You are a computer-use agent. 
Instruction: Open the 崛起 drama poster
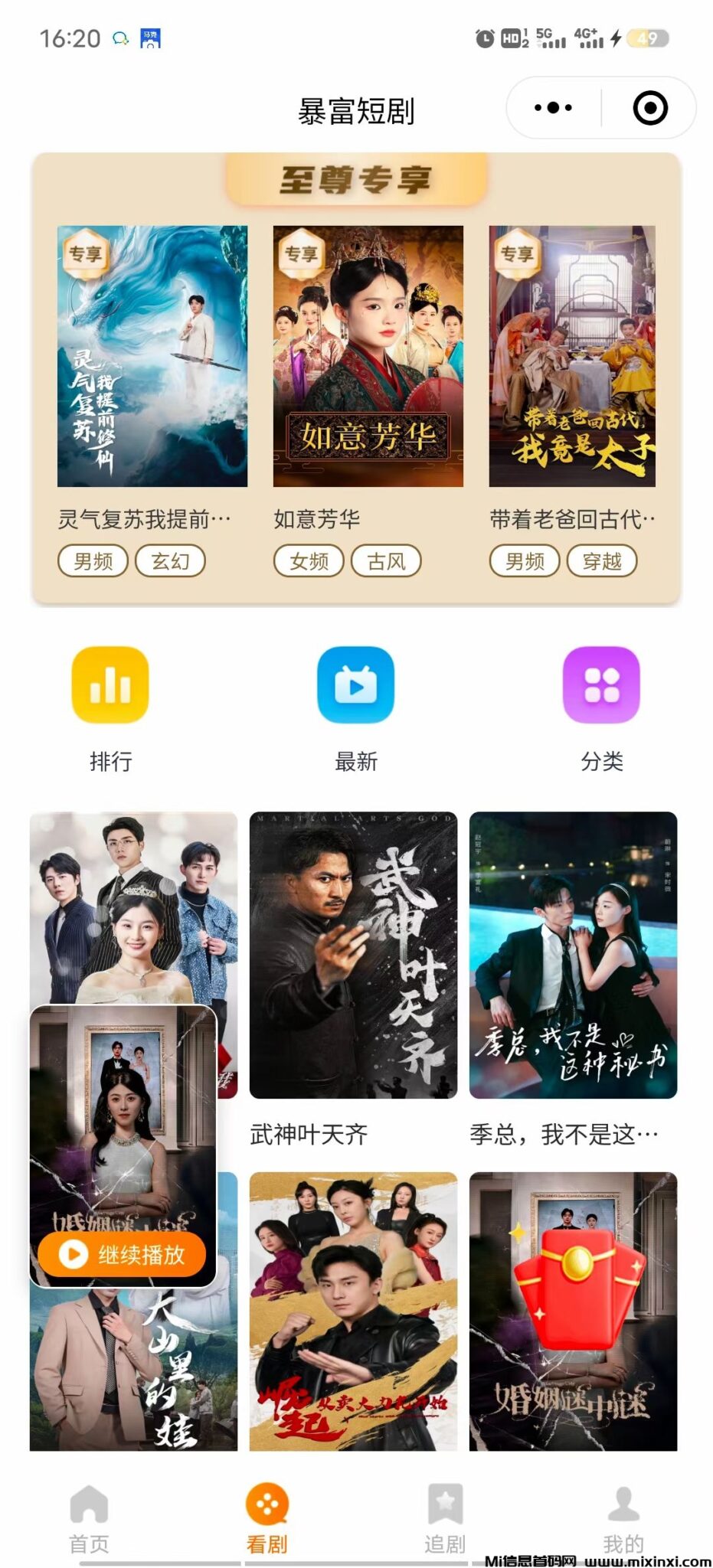click(x=353, y=1311)
